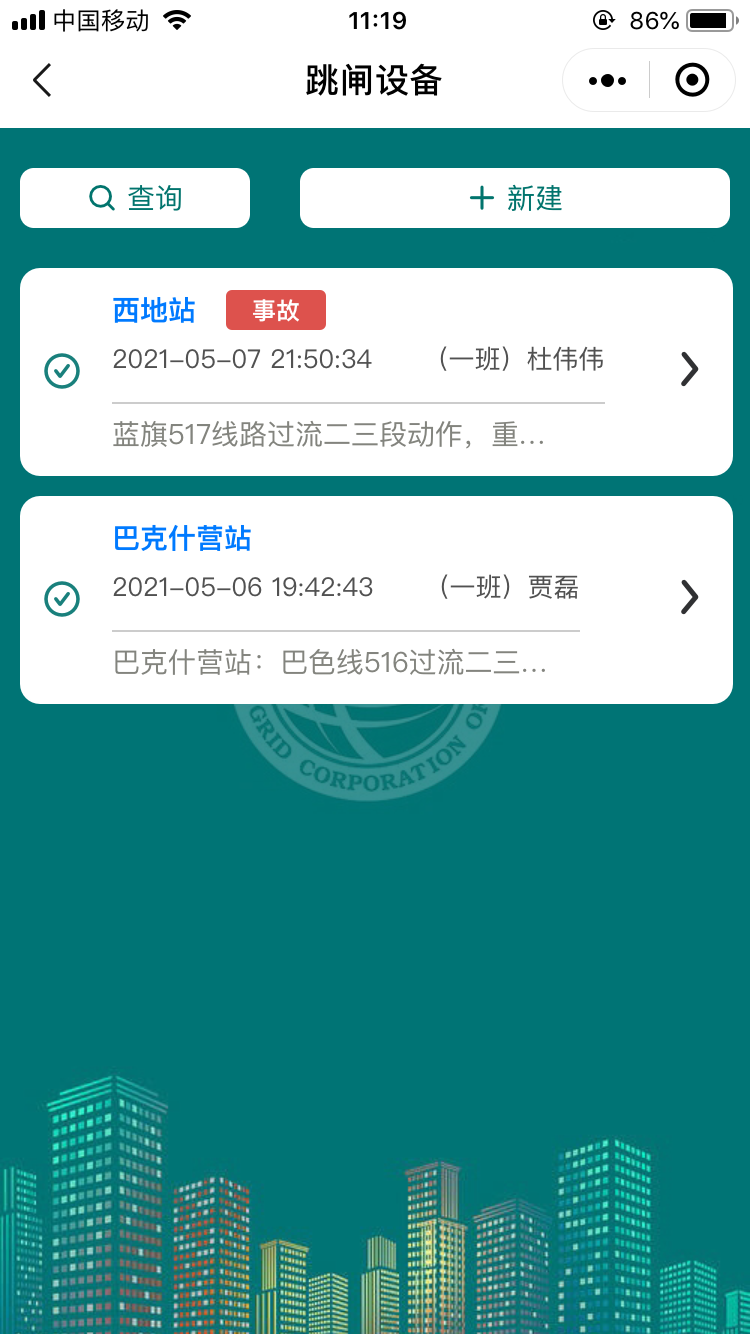Image resolution: width=750 pixels, height=1334 pixels.
Task: Expand 西地站 record via its chevron
Action: pyautogui.click(x=689, y=370)
